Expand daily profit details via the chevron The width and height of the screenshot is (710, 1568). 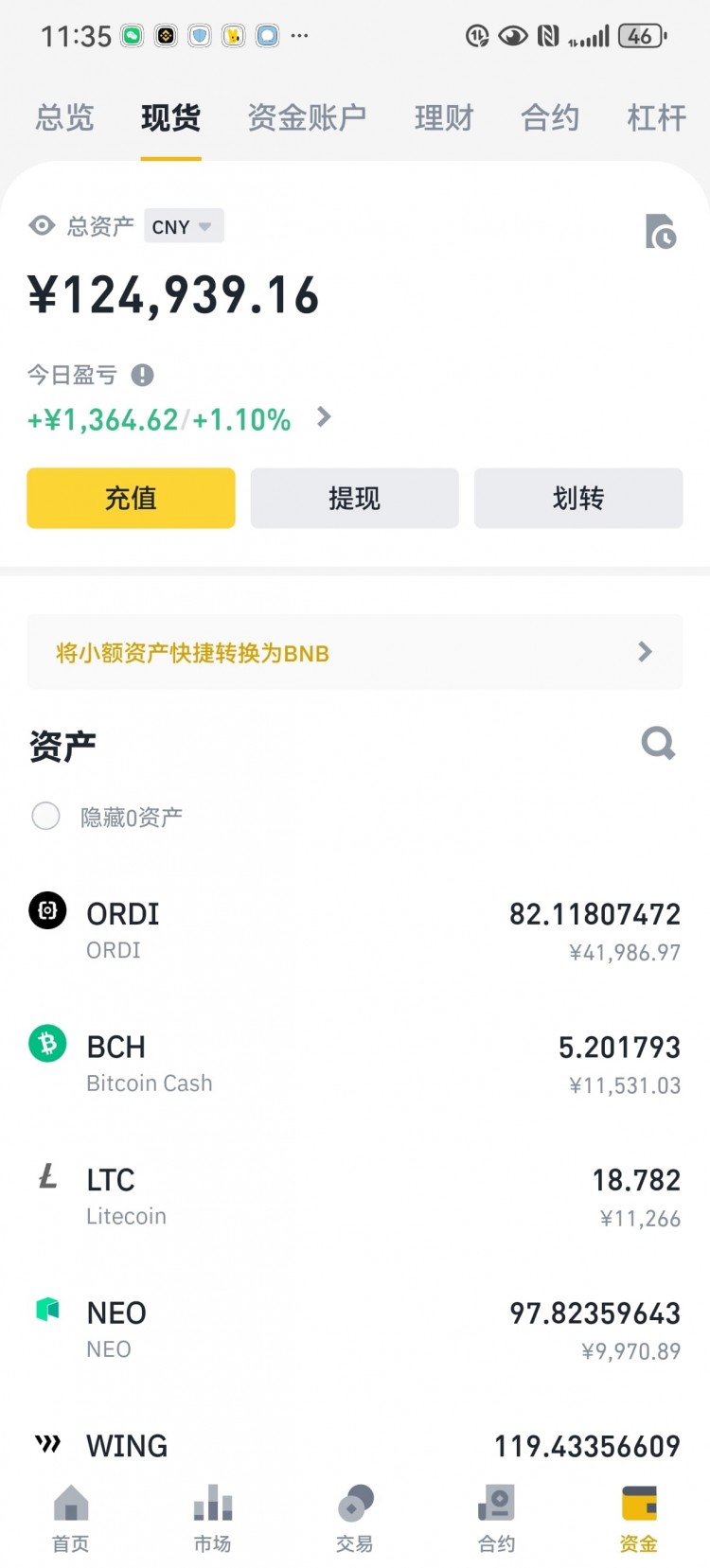pyautogui.click(x=322, y=417)
